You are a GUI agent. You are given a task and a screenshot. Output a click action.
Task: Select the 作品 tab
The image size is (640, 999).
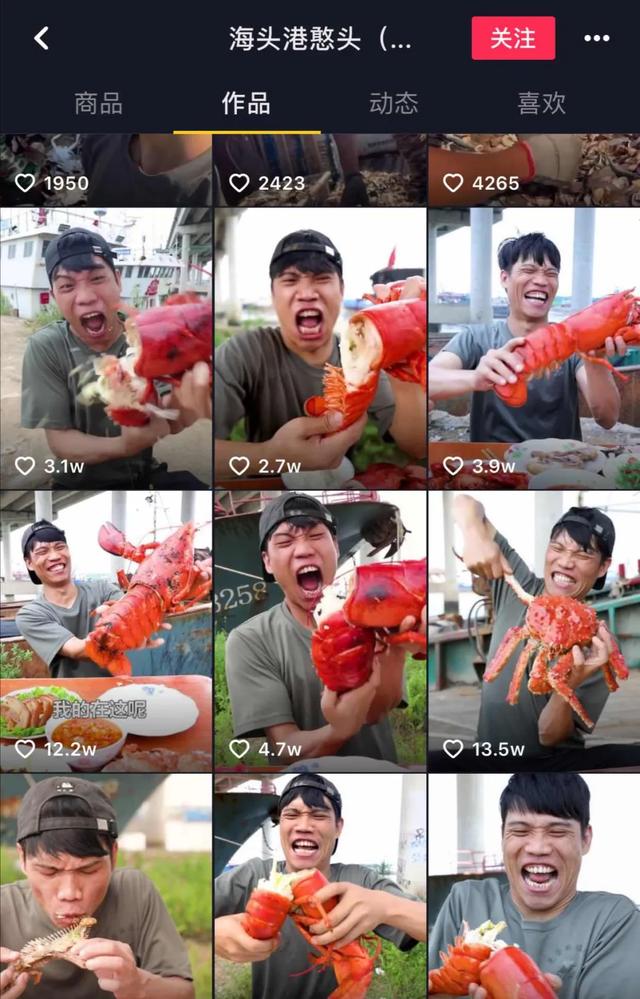click(246, 103)
